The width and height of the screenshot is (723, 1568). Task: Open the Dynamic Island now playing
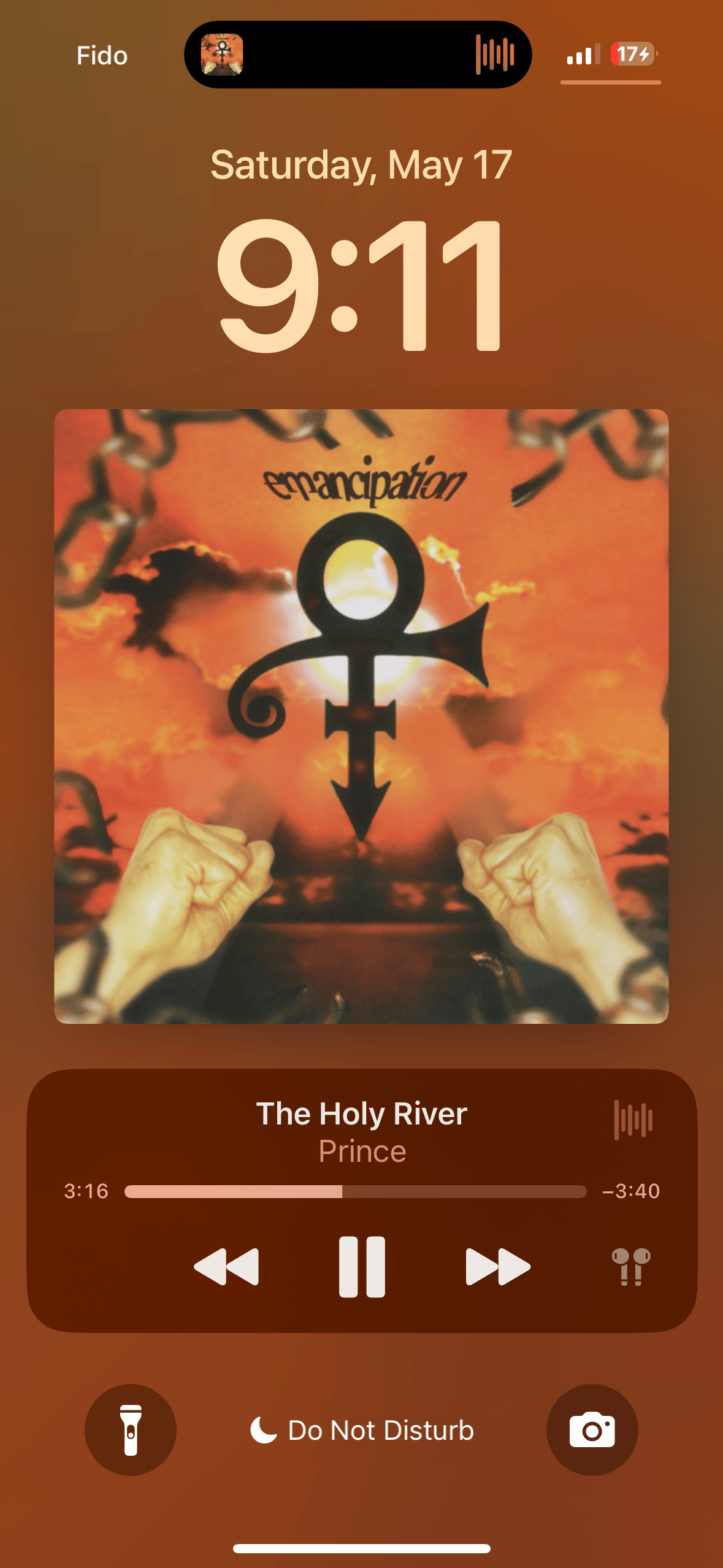[x=358, y=55]
